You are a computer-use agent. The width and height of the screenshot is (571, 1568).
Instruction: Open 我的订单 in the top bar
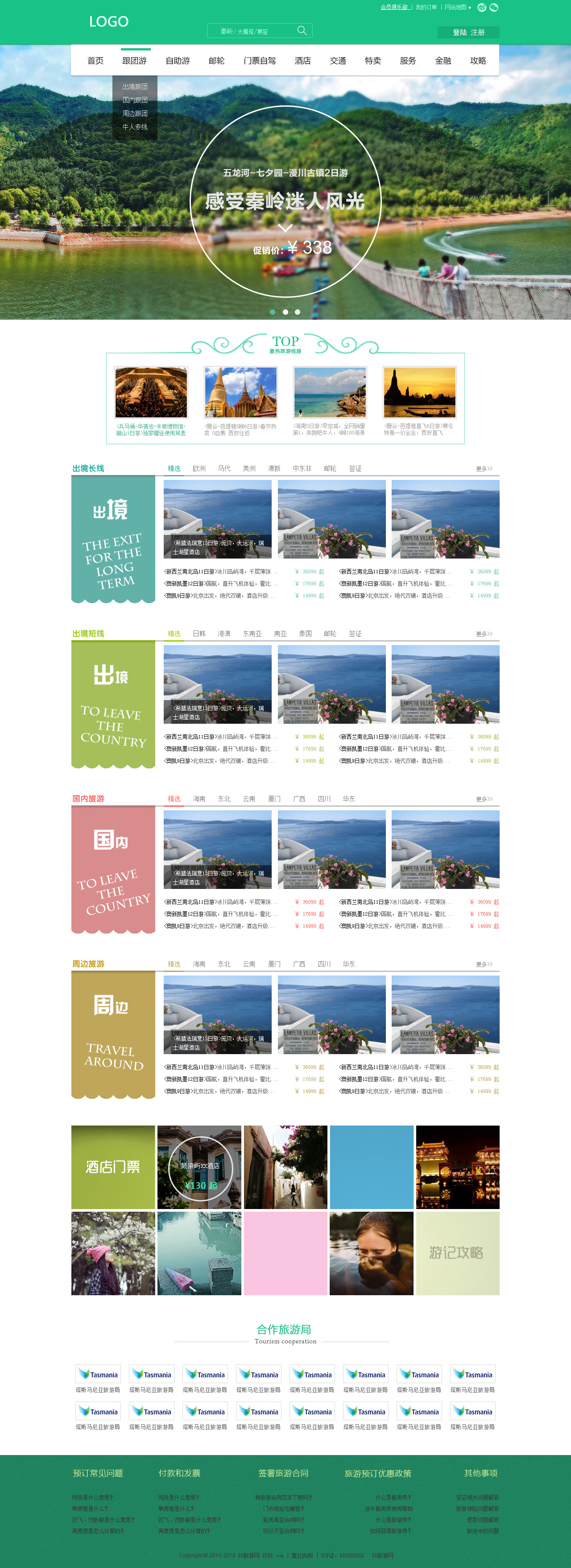tap(426, 7)
